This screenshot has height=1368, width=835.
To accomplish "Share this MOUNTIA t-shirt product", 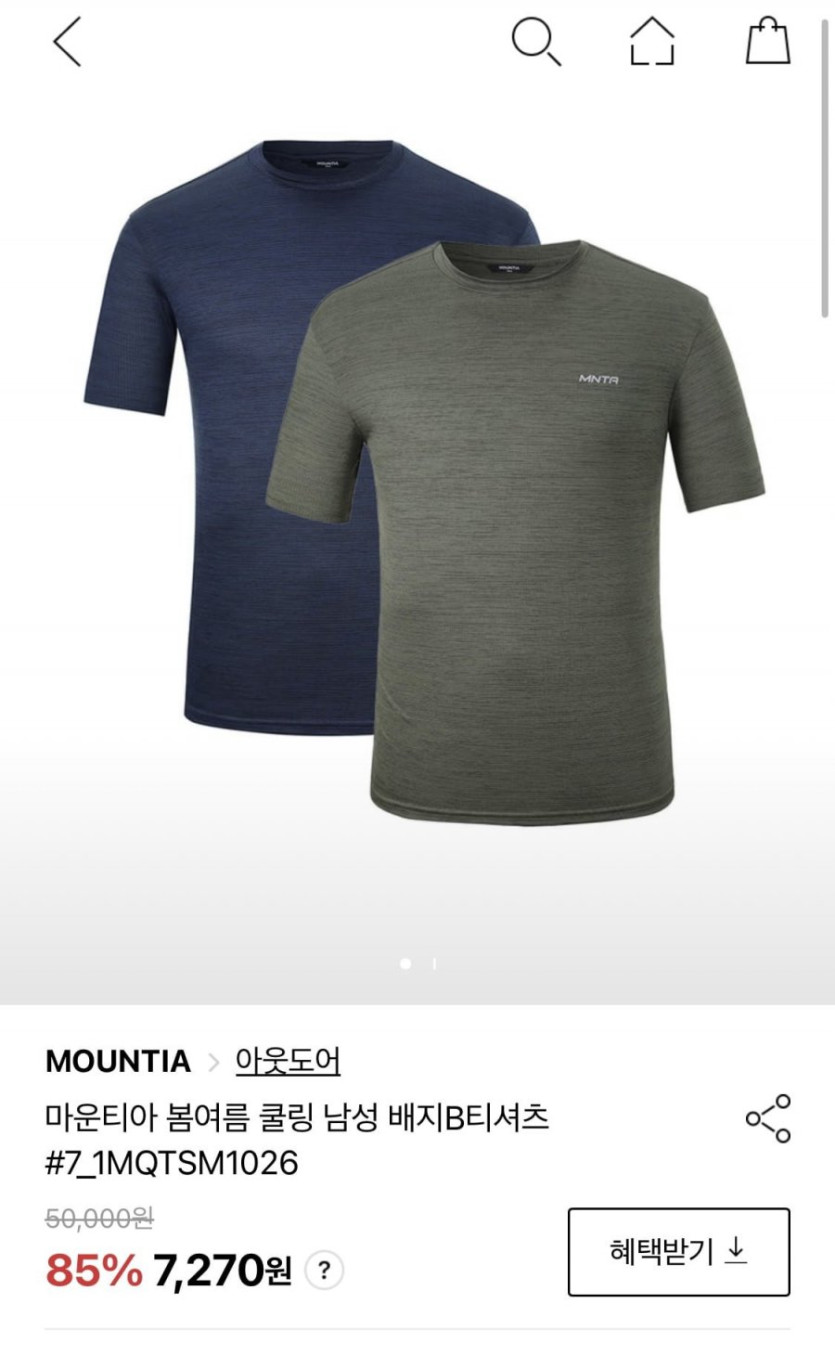I will click(768, 1118).
